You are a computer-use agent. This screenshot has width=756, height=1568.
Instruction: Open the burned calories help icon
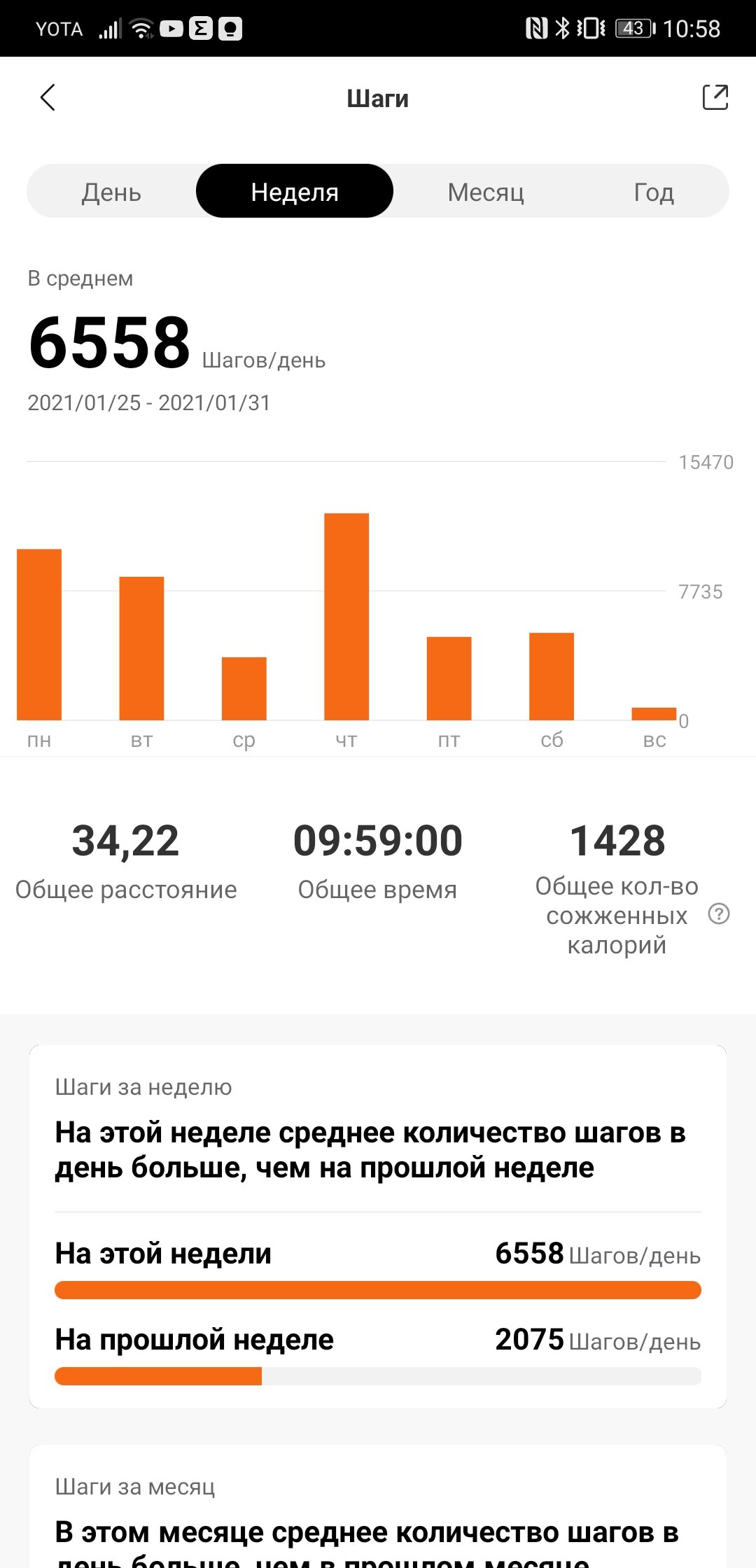pos(719,913)
